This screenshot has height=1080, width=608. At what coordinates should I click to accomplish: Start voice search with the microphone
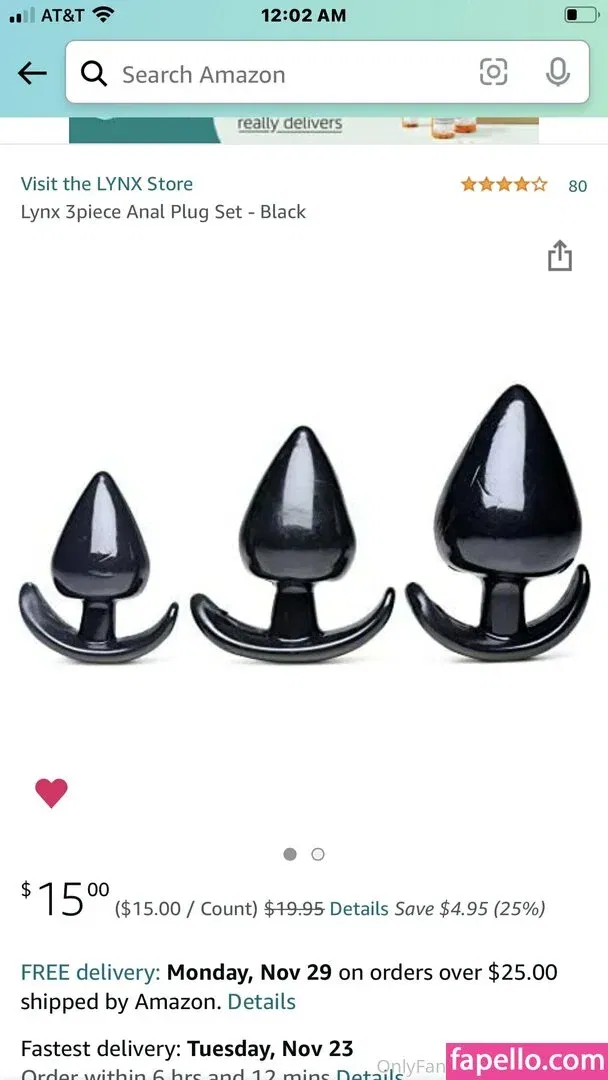pos(557,72)
